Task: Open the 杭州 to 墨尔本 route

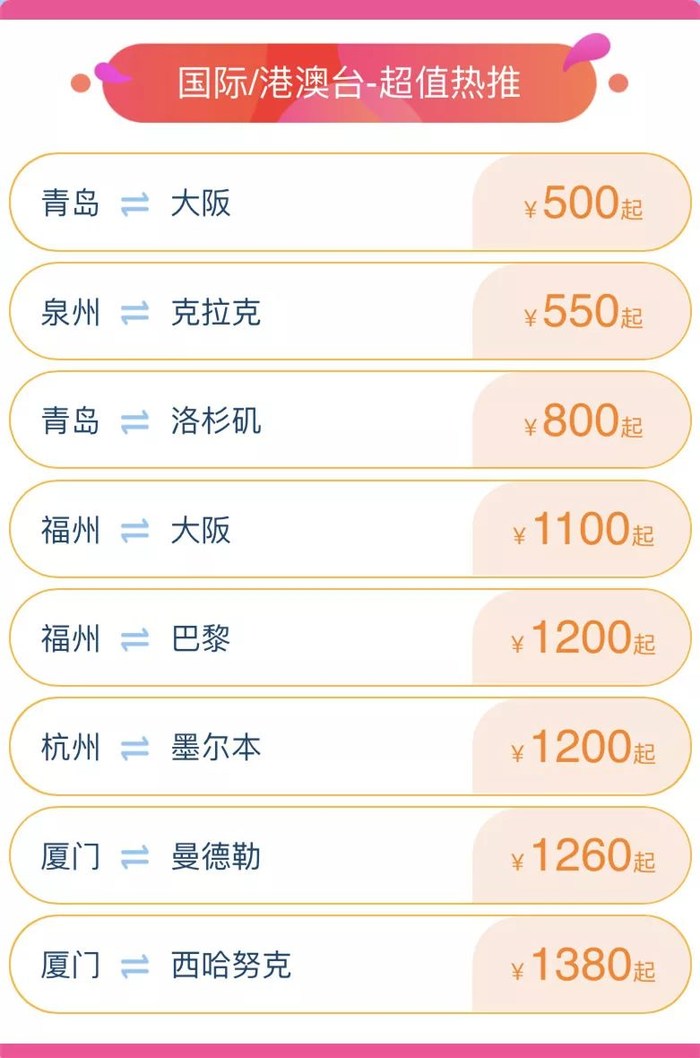Action: tap(350, 747)
